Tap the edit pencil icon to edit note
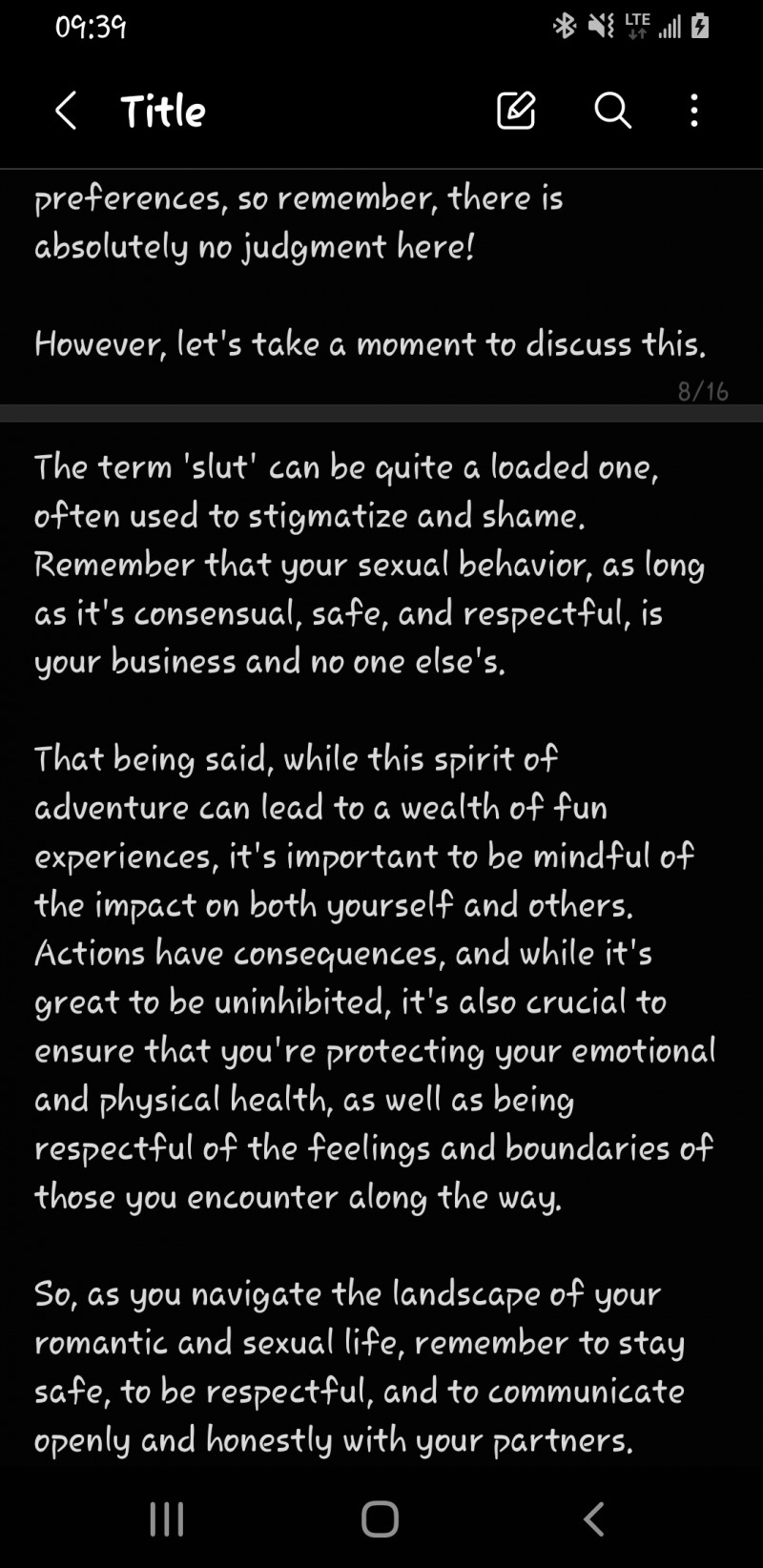 (x=516, y=111)
